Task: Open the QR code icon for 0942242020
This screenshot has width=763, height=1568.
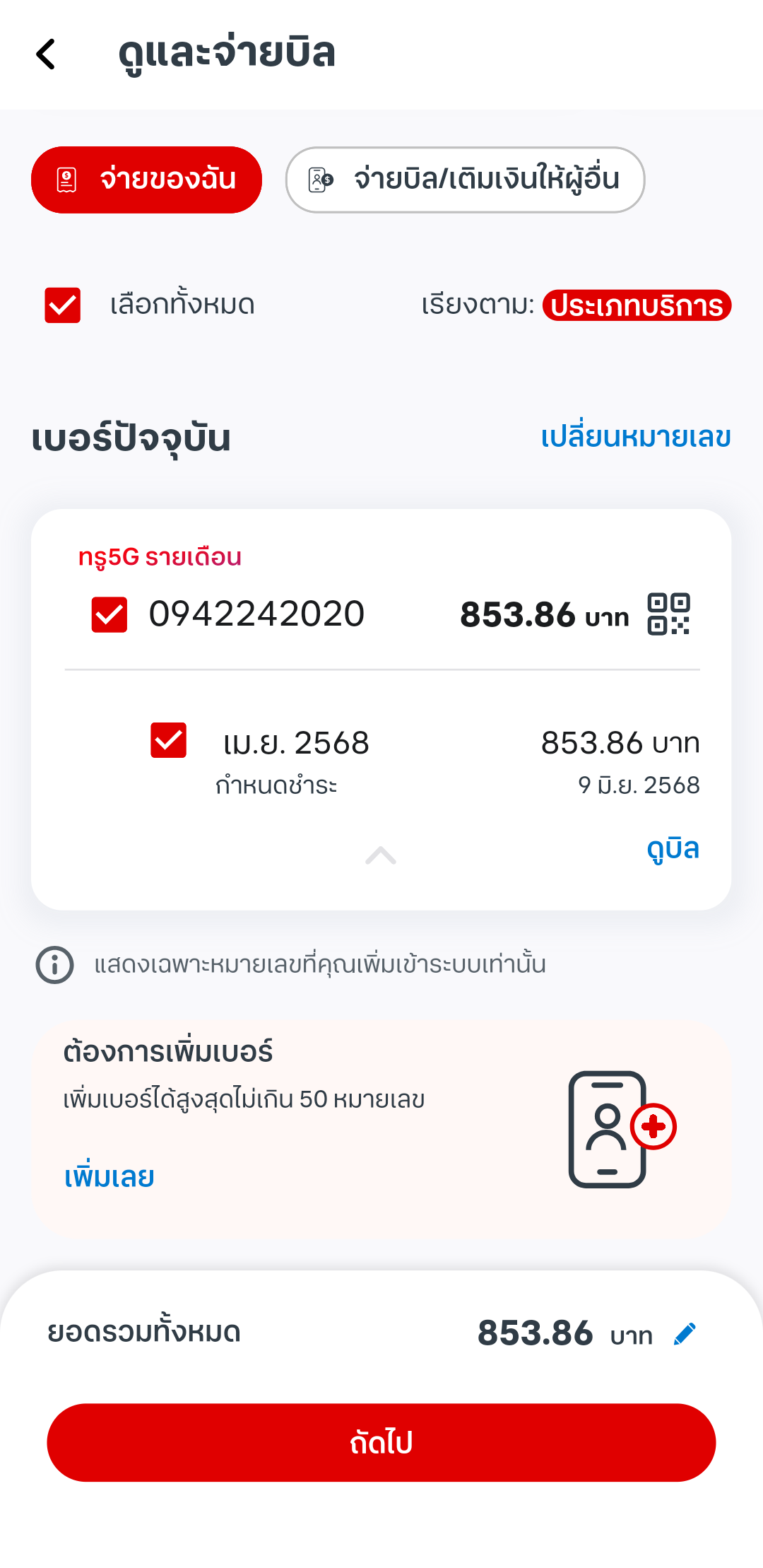Action: [668, 614]
